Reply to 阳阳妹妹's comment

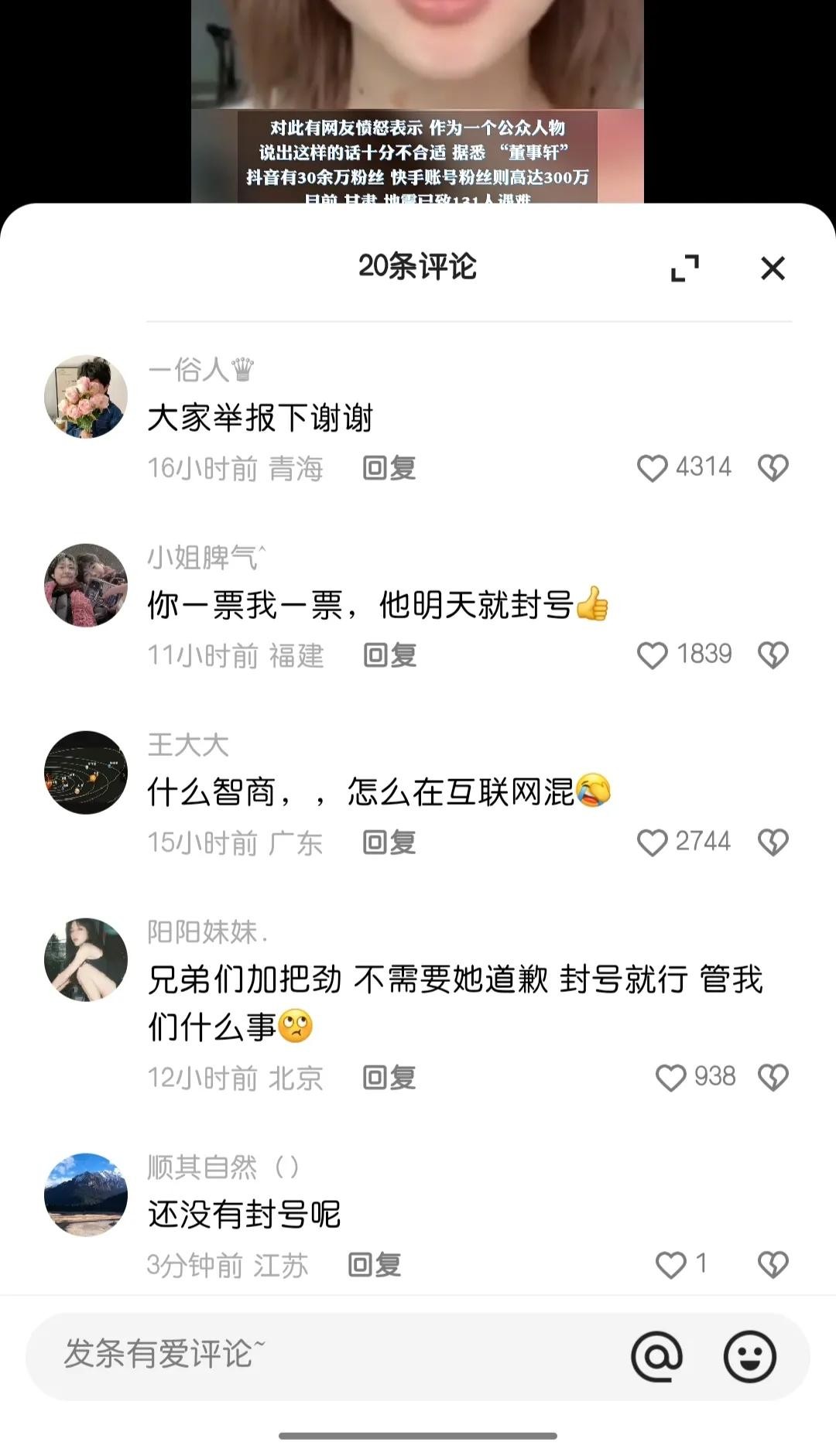(x=389, y=1078)
